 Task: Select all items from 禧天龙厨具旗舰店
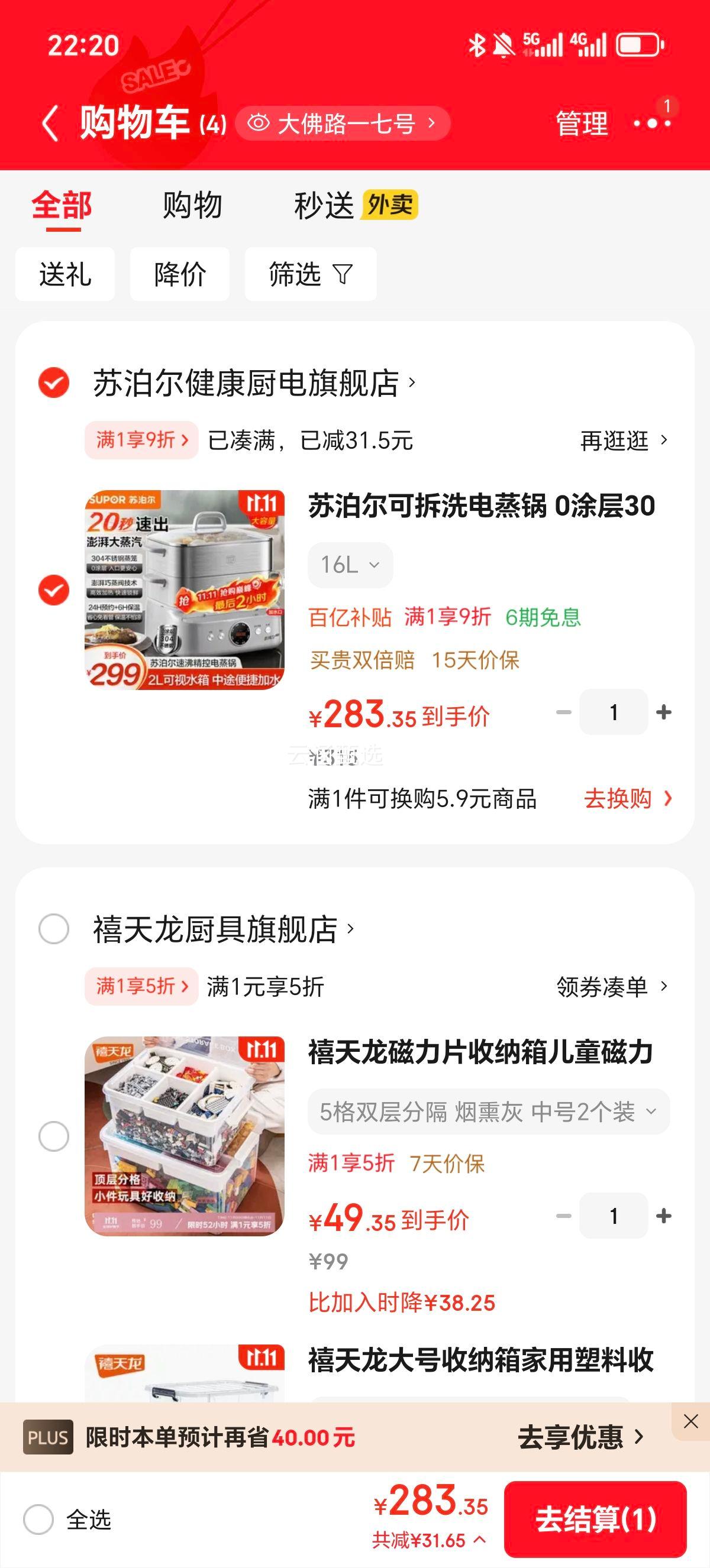[x=54, y=929]
